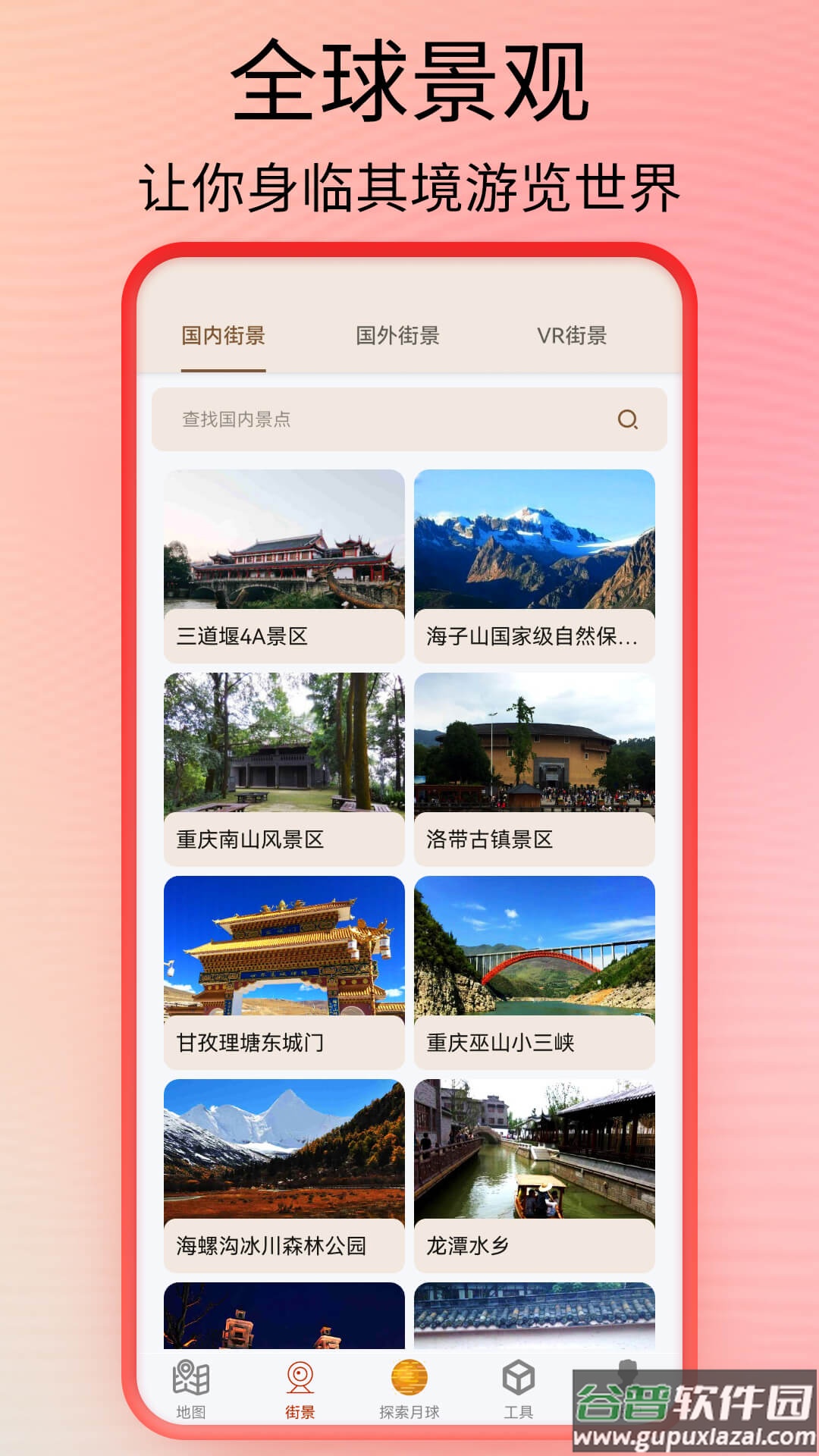
Task: Switch to the VR街景 tab
Action: point(573,332)
